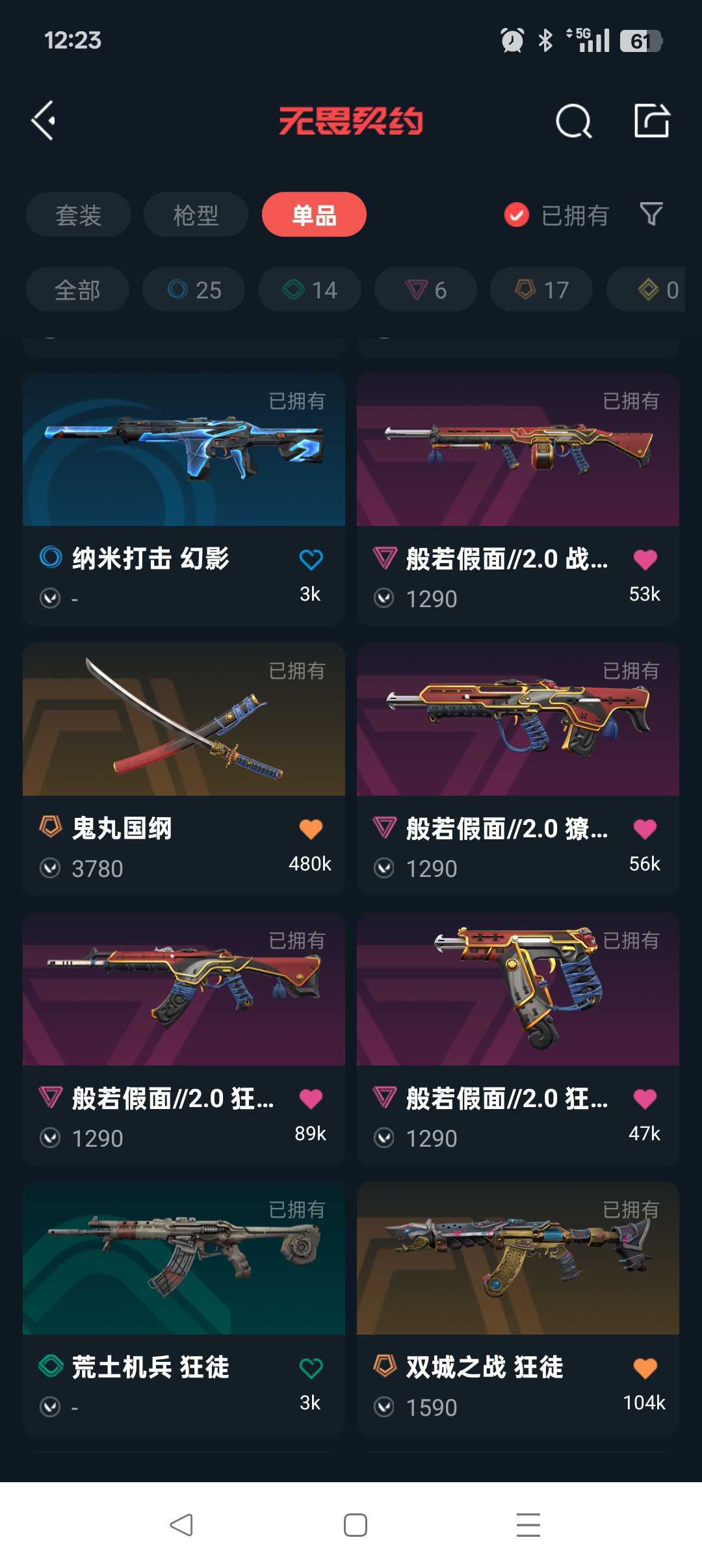The image size is (702, 1568).
Task: Like the 纳米打击 幻影 heart icon
Action: coord(311,559)
